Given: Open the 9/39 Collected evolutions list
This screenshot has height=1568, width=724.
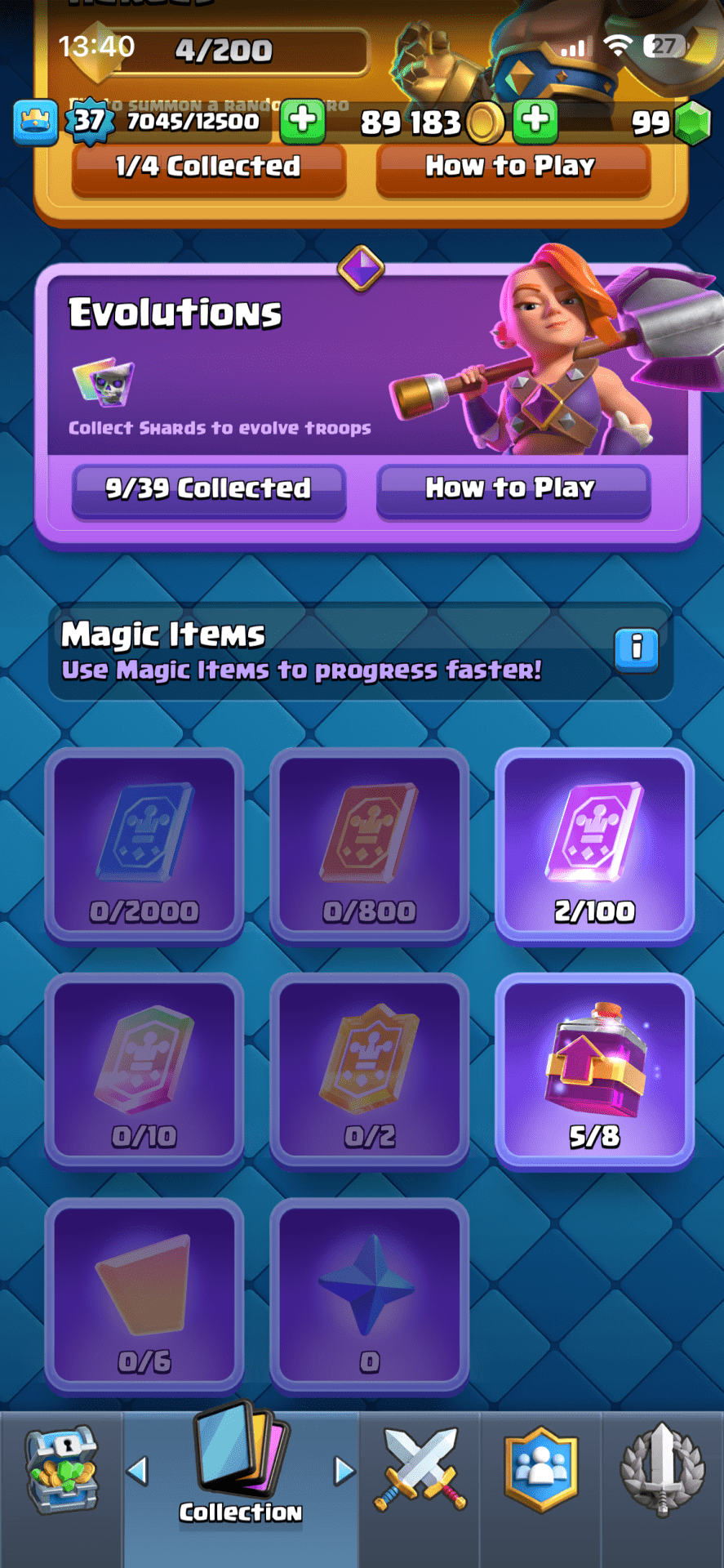Looking at the screenshot, I should [209, 489].
